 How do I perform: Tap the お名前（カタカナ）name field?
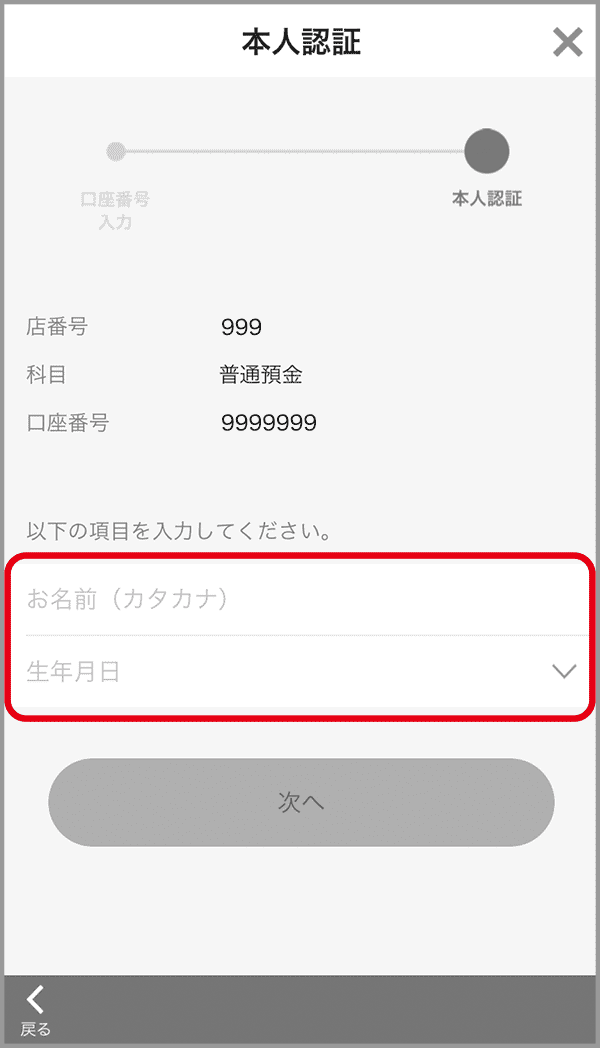tap(300, 599)
